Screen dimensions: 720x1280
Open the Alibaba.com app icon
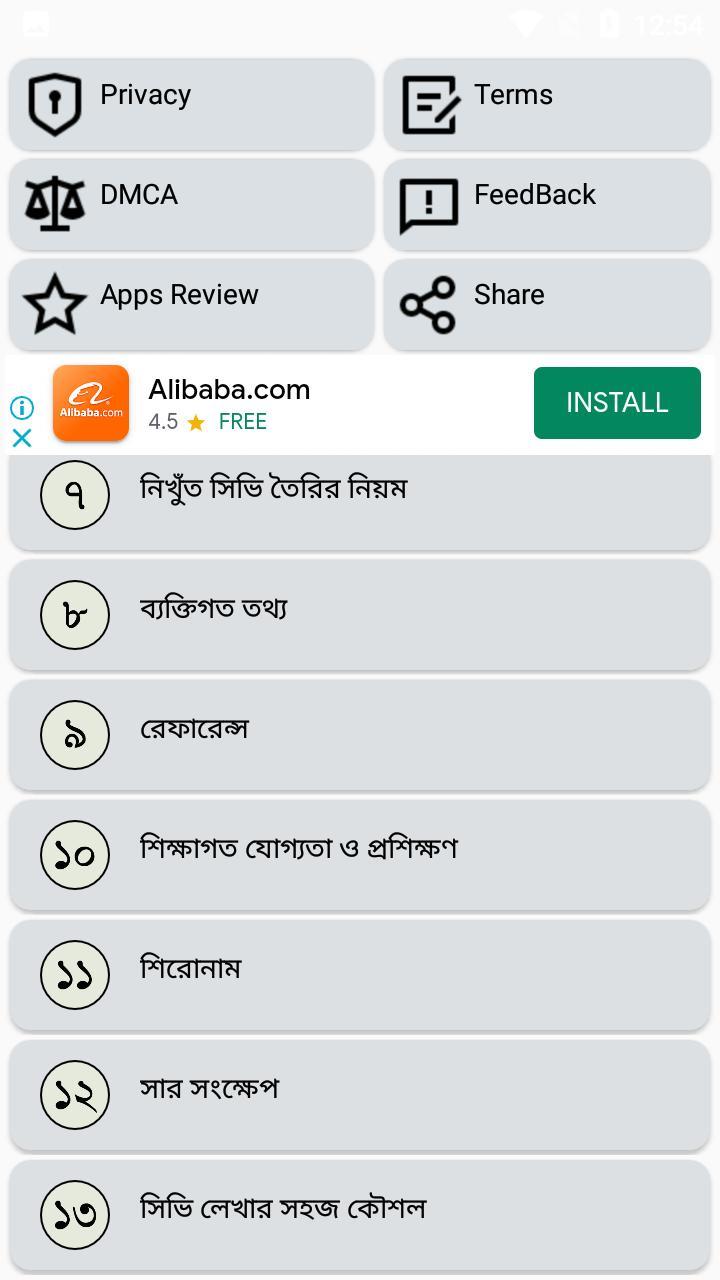[x=91, y=403]
